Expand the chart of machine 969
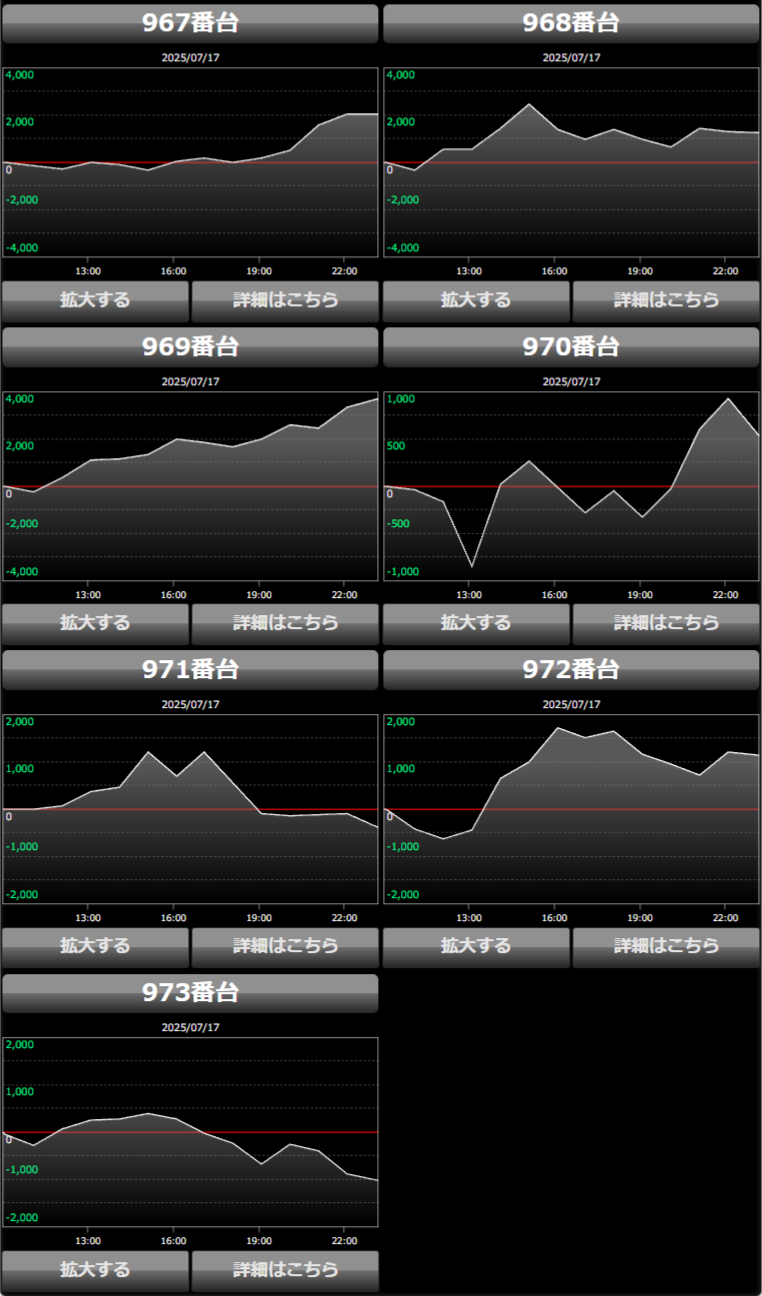Screen dimensions: 762x1296 click(x=95, y=623)
